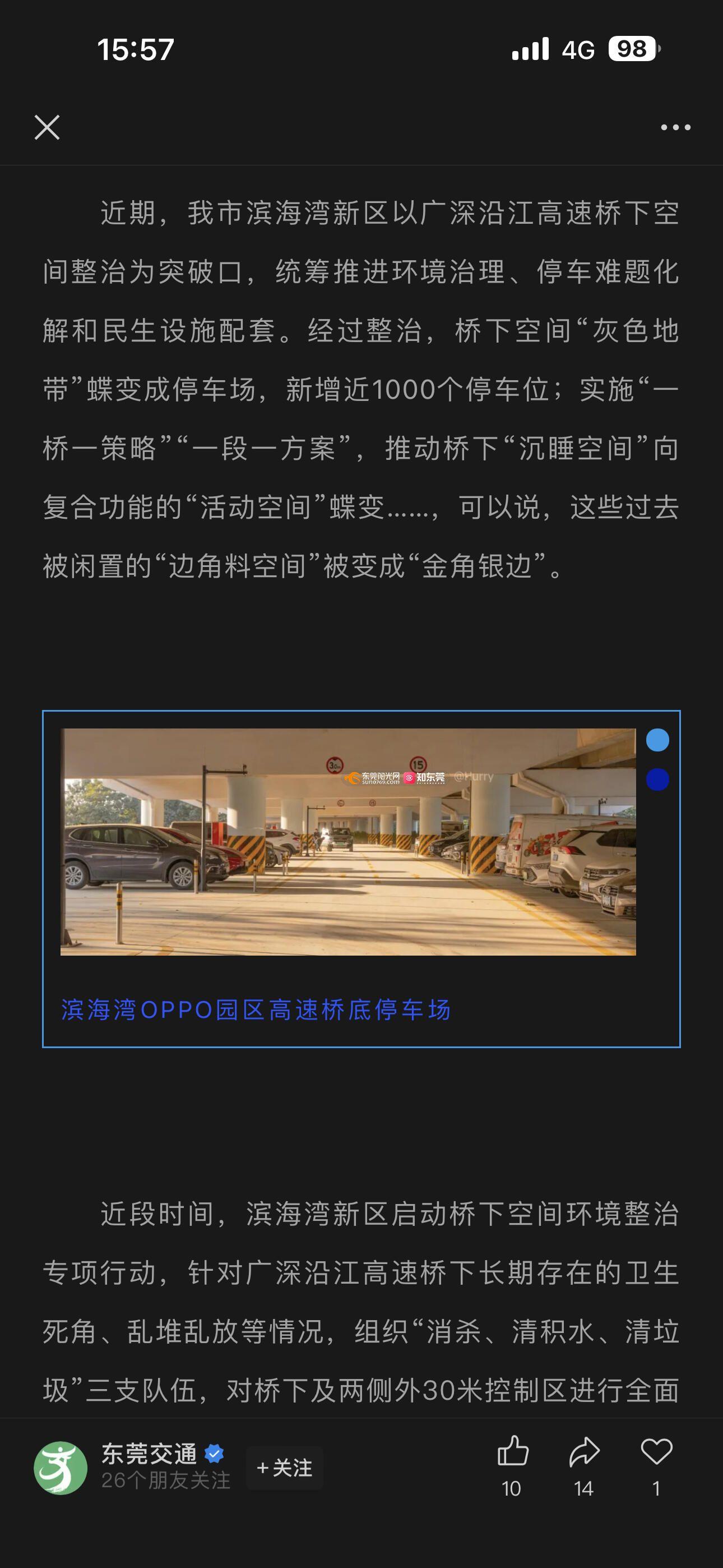
Task: Open the OPPO parking lot photo
Action: [348, 842]
